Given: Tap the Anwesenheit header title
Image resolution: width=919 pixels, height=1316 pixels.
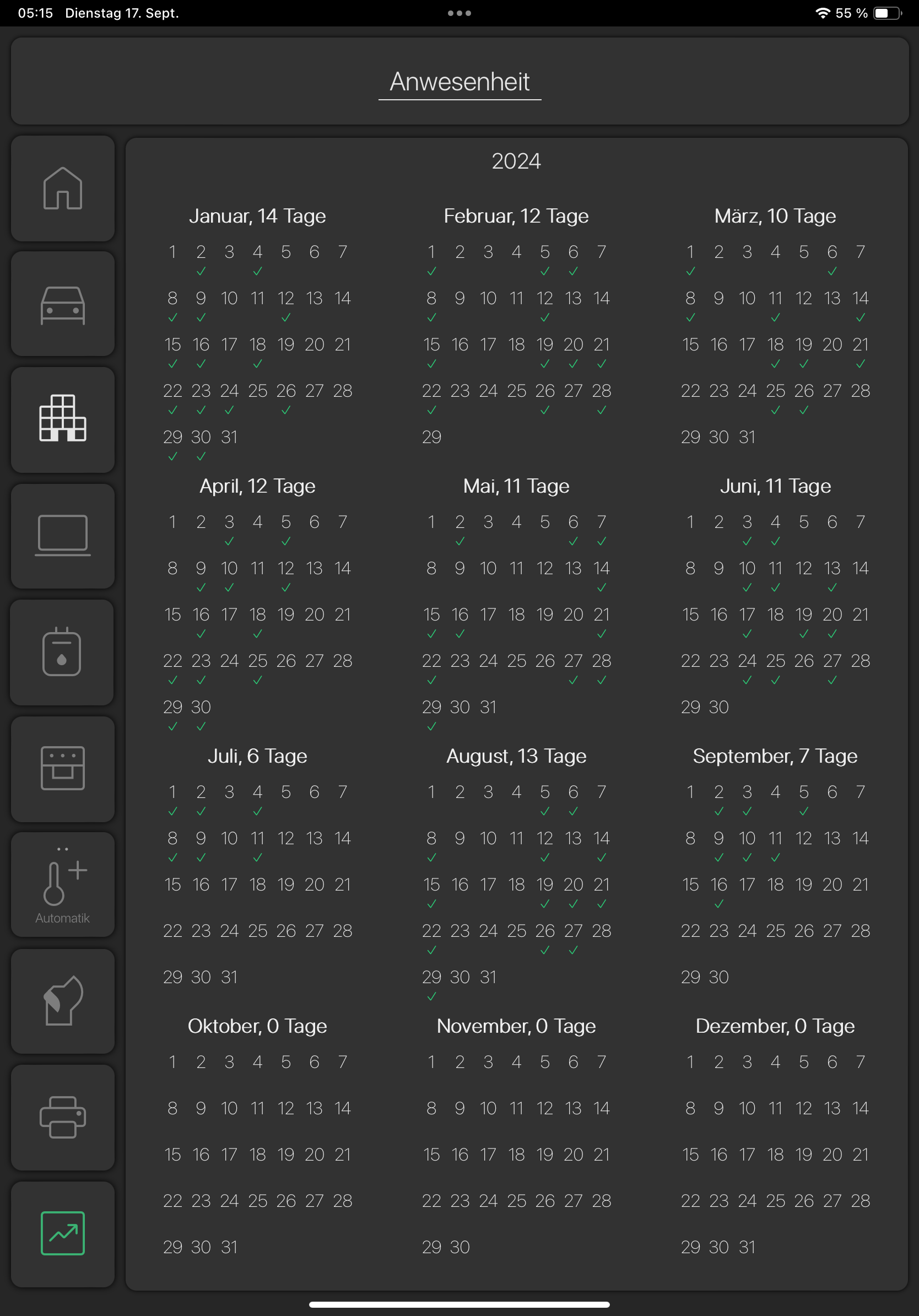Looking at the screenshot, I should [459, 82].
